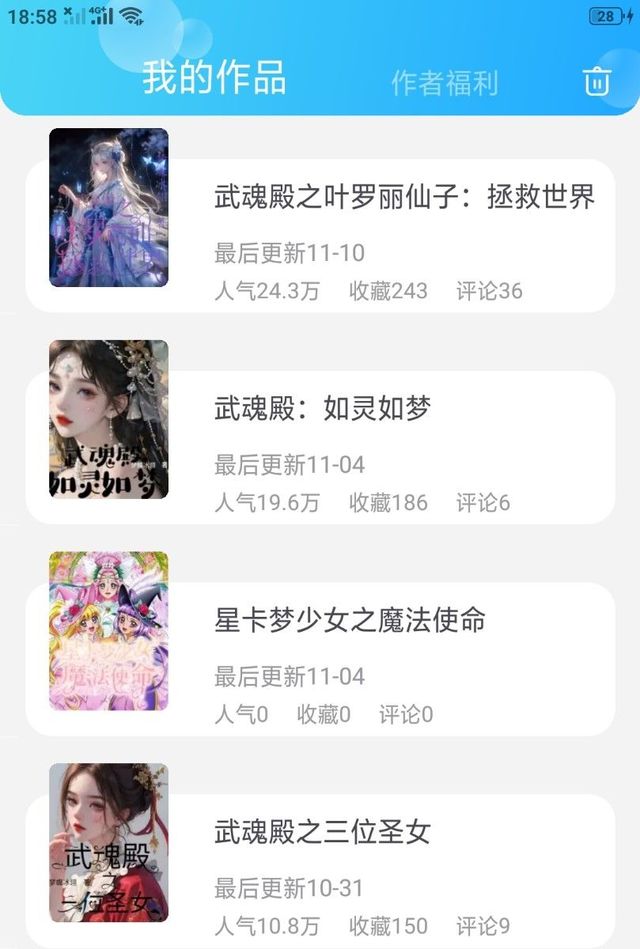Select the 我的作品 tab
This screenshot has height=949, width=640.
point(214,78)
